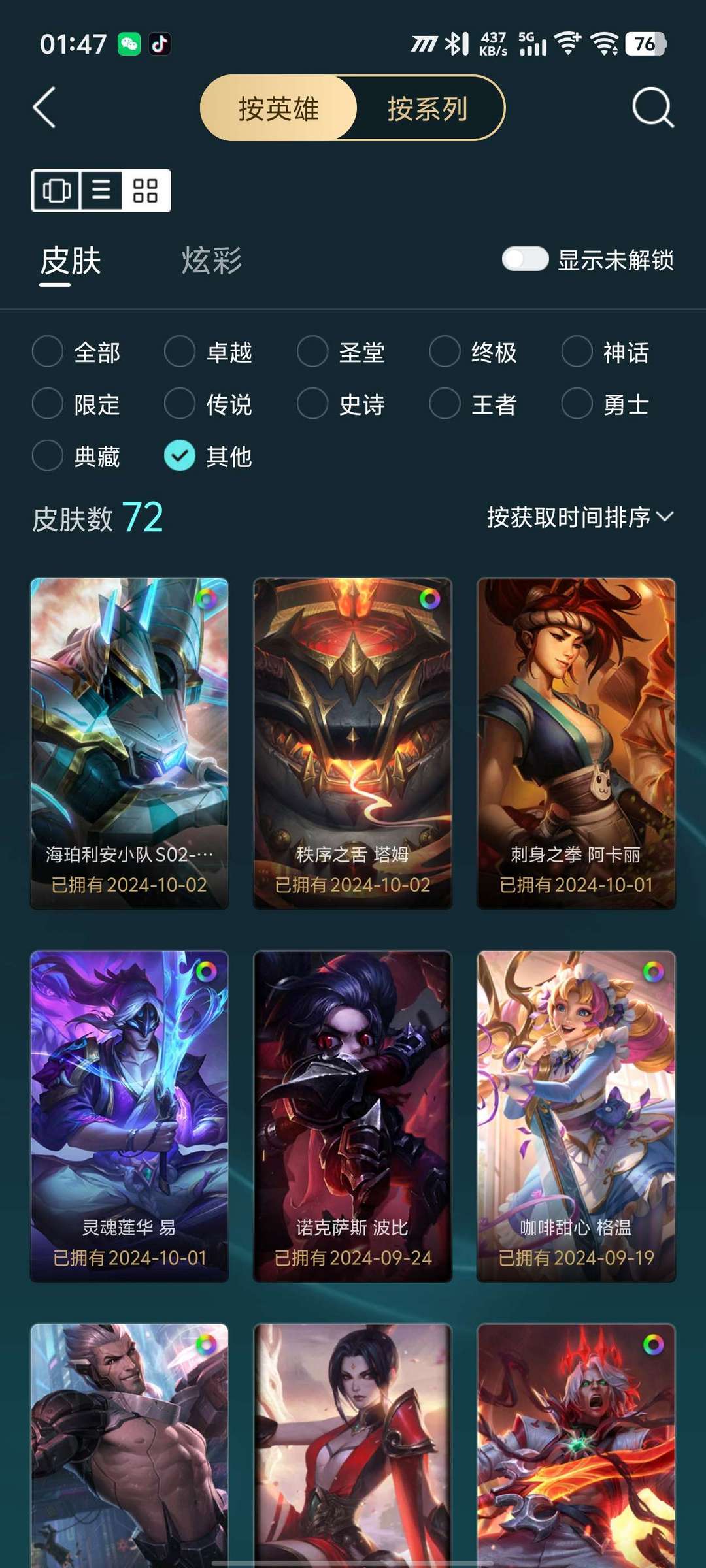Go back using the arrow icon

pyautogui.click(x=44, y=108)
